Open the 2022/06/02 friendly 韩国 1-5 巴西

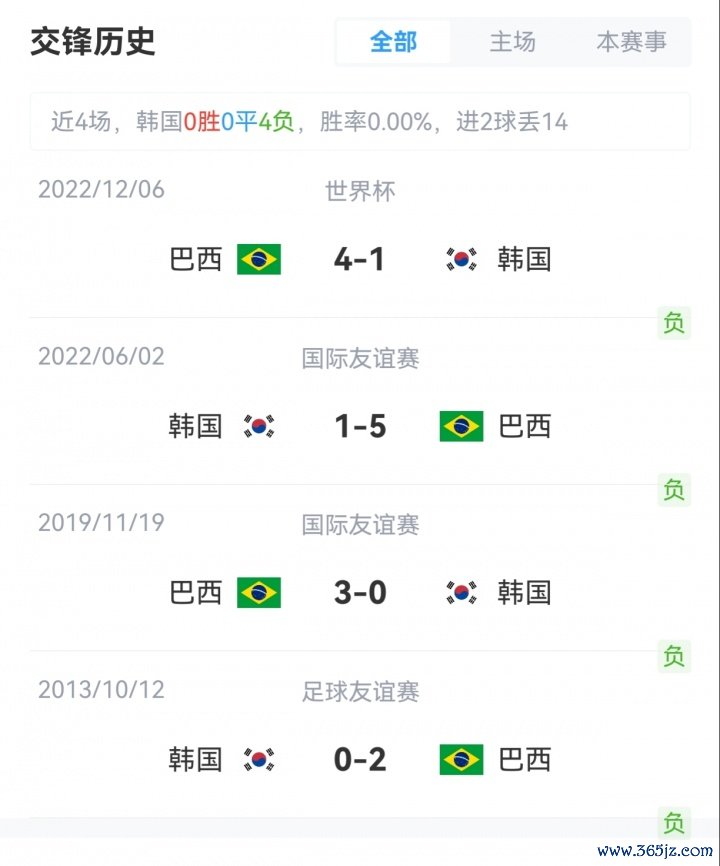(360, 426)
